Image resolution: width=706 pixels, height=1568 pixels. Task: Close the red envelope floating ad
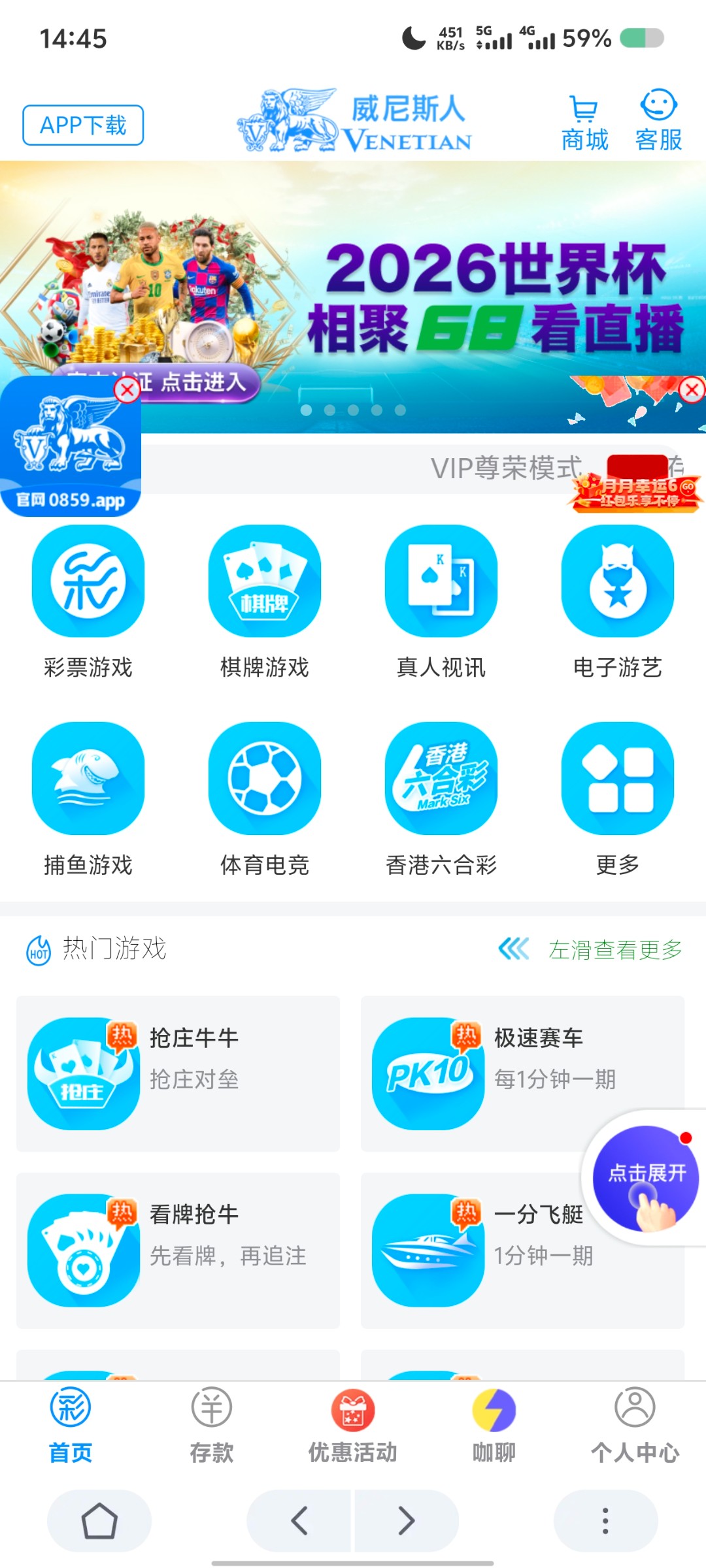click(692, 390)
